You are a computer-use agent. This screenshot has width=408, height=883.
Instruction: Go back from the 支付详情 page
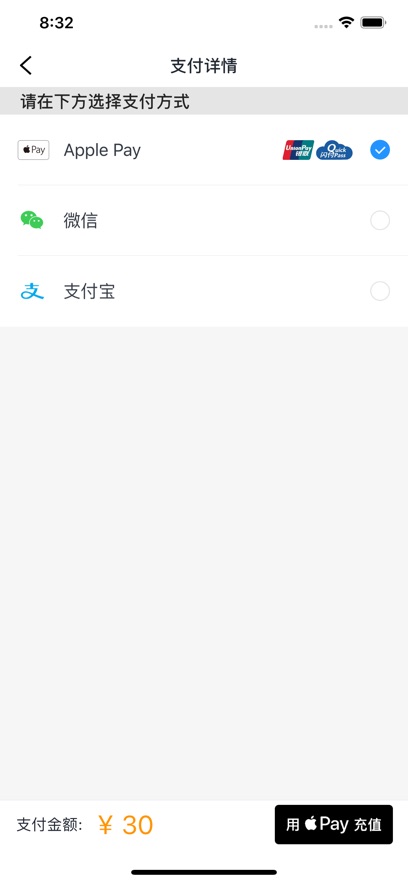point(26,65)
